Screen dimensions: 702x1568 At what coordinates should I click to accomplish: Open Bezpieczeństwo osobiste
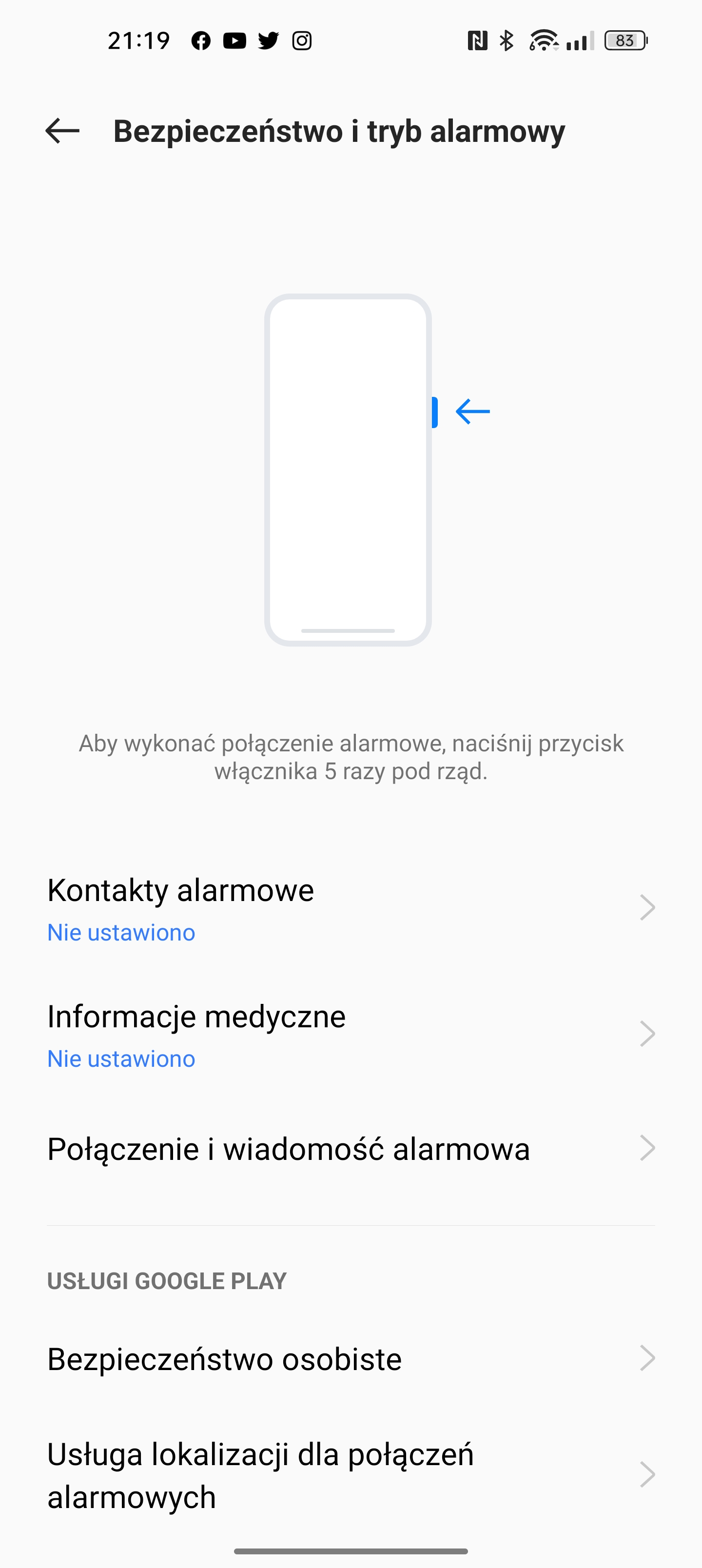pos(351,1359)
